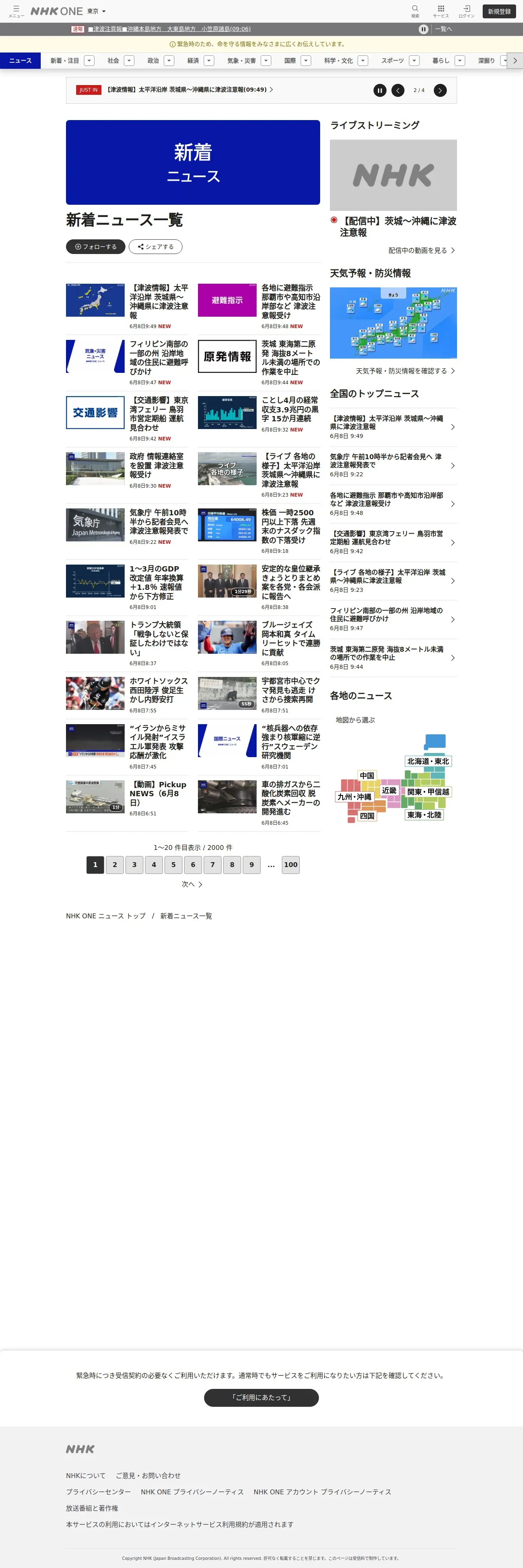Open the search icon in header
The width and height of the screenshot is (523, 1568).
pos(415,11)
